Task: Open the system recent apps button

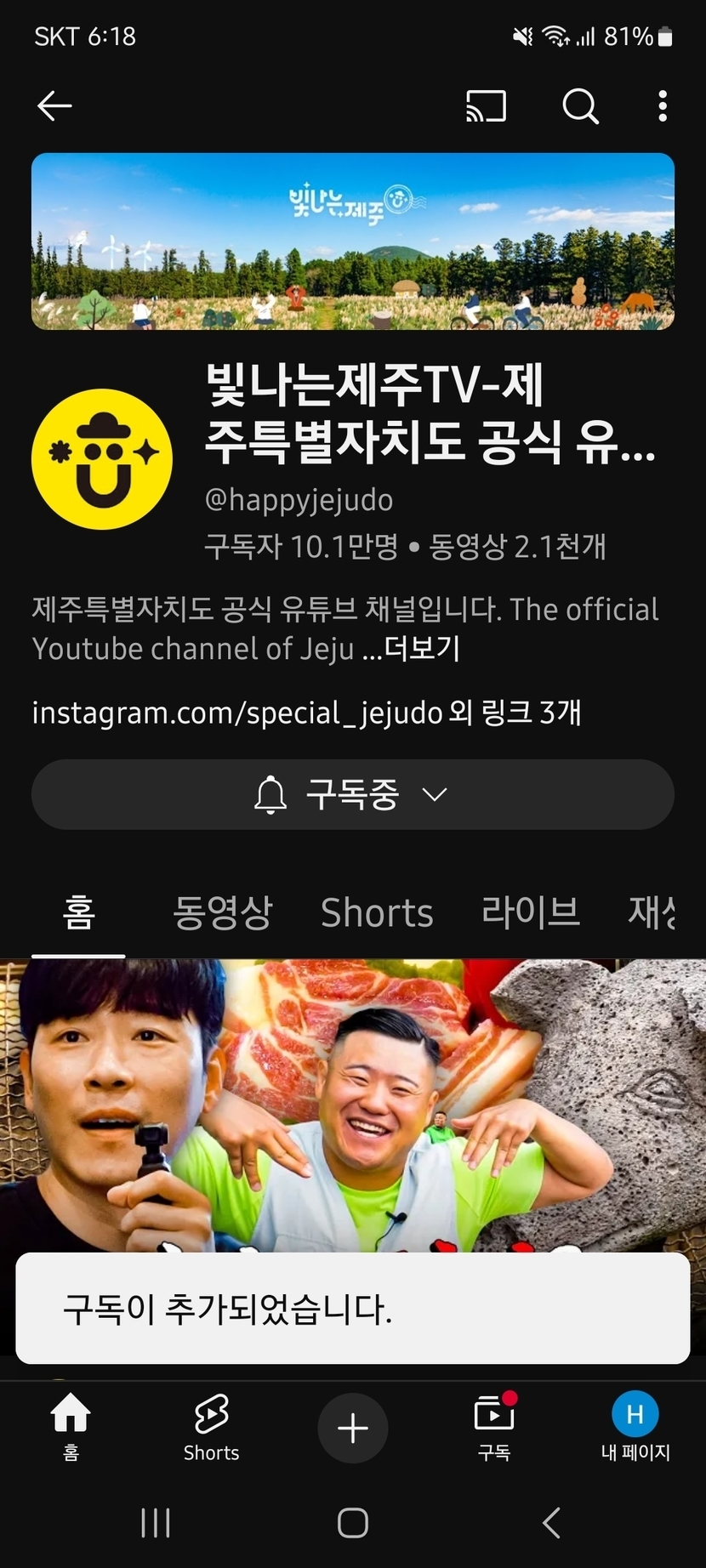Action: (156, 1522)
